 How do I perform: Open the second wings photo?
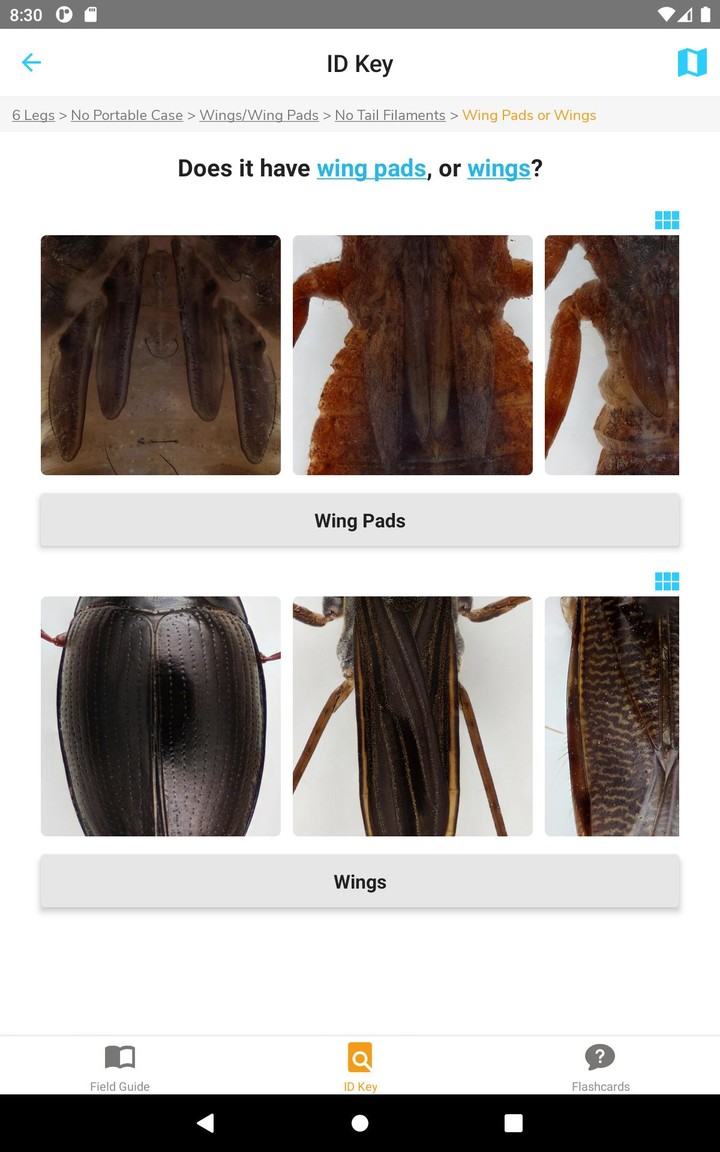(413, 716)
